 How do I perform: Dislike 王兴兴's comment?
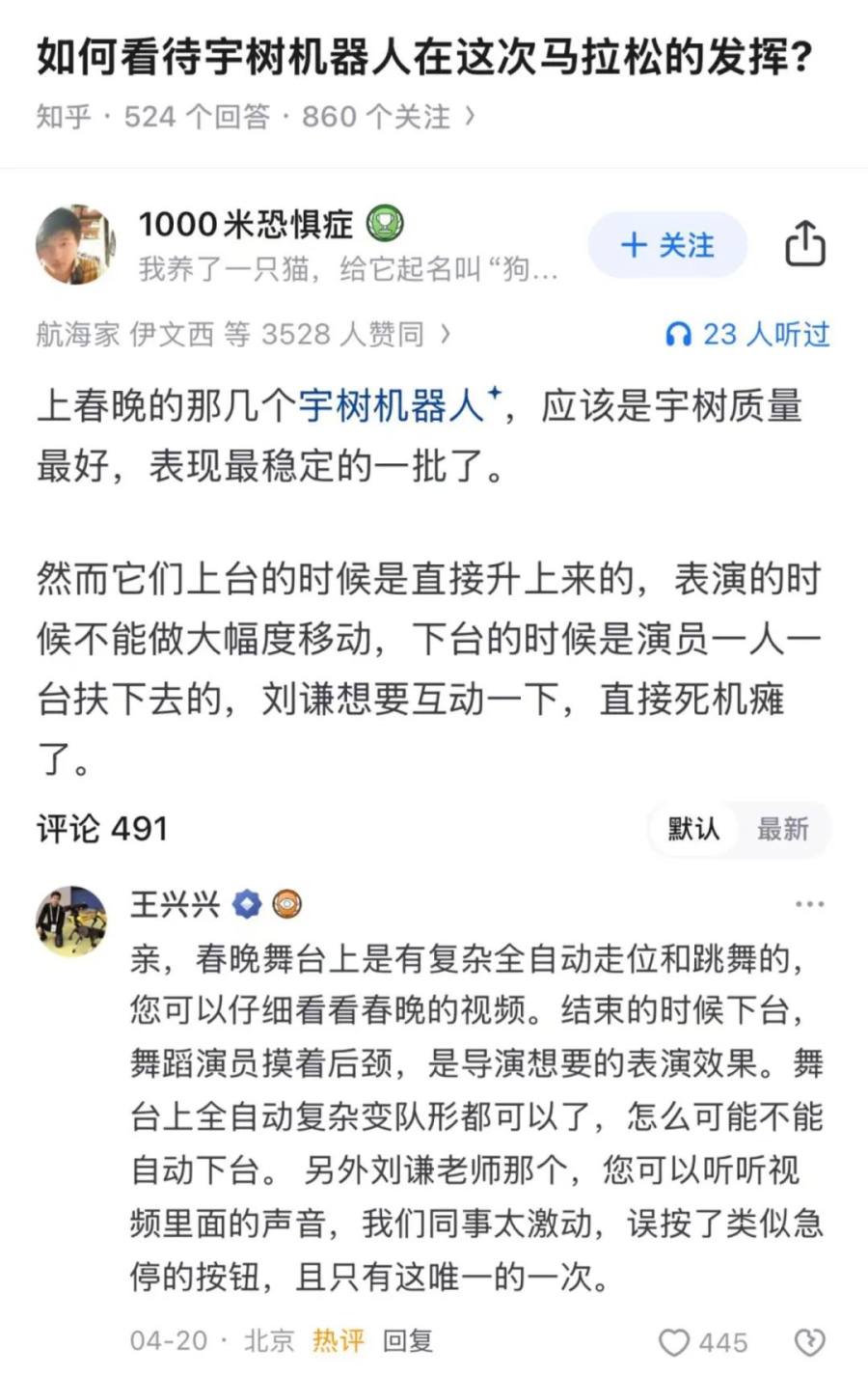tap(808, 1342)
